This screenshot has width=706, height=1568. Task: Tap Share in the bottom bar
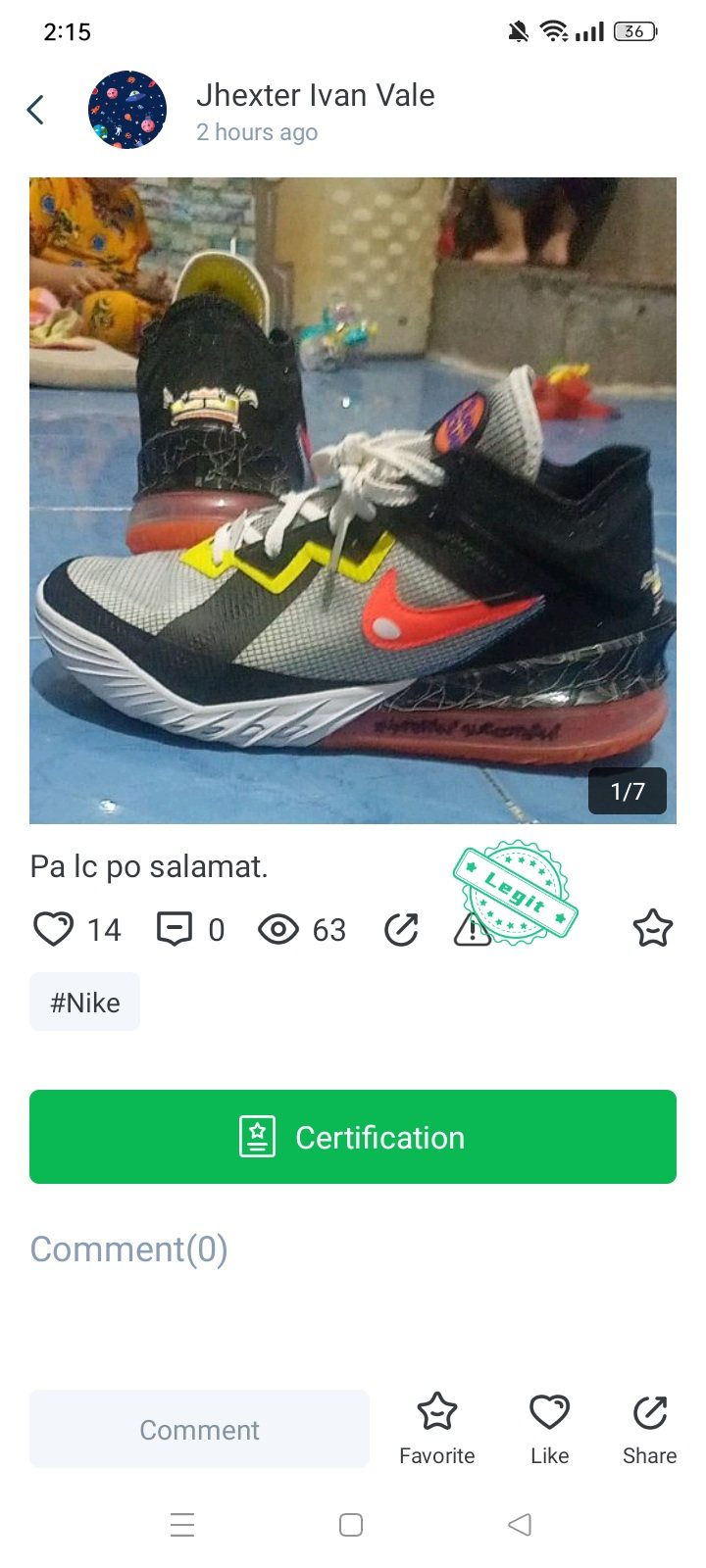649,1429
